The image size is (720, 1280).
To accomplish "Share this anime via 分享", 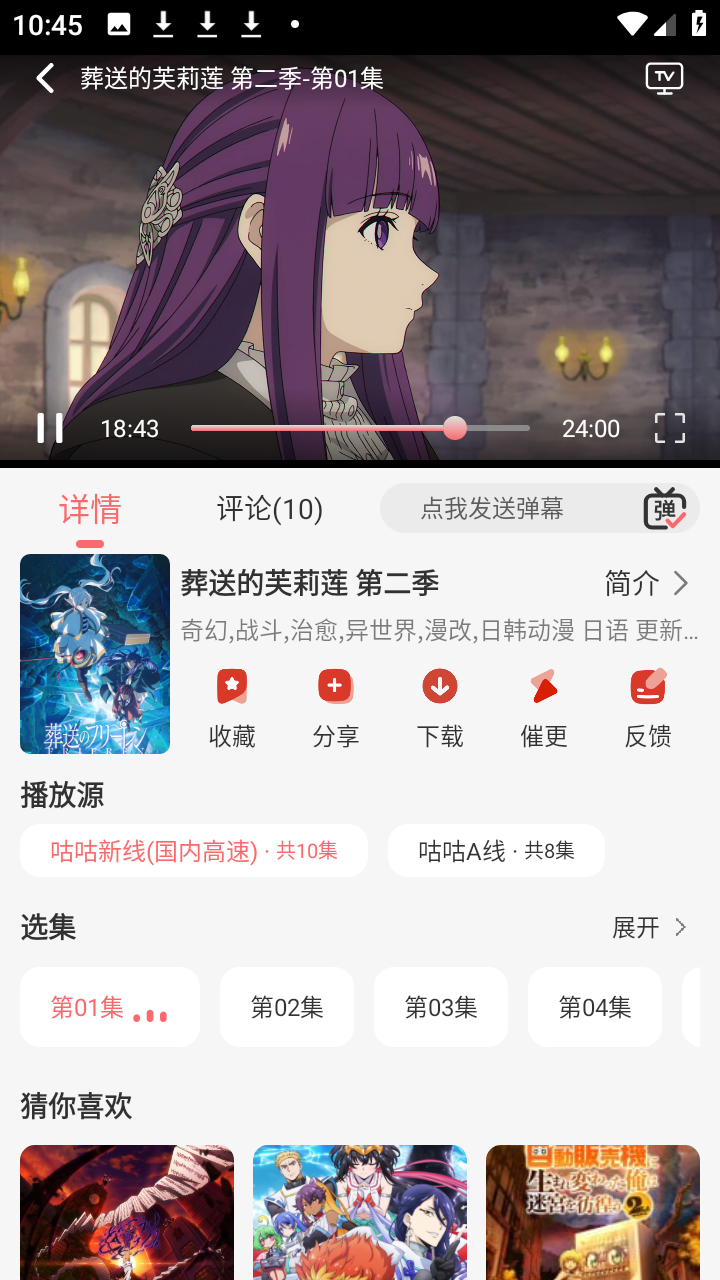I will tap(336, 708).
